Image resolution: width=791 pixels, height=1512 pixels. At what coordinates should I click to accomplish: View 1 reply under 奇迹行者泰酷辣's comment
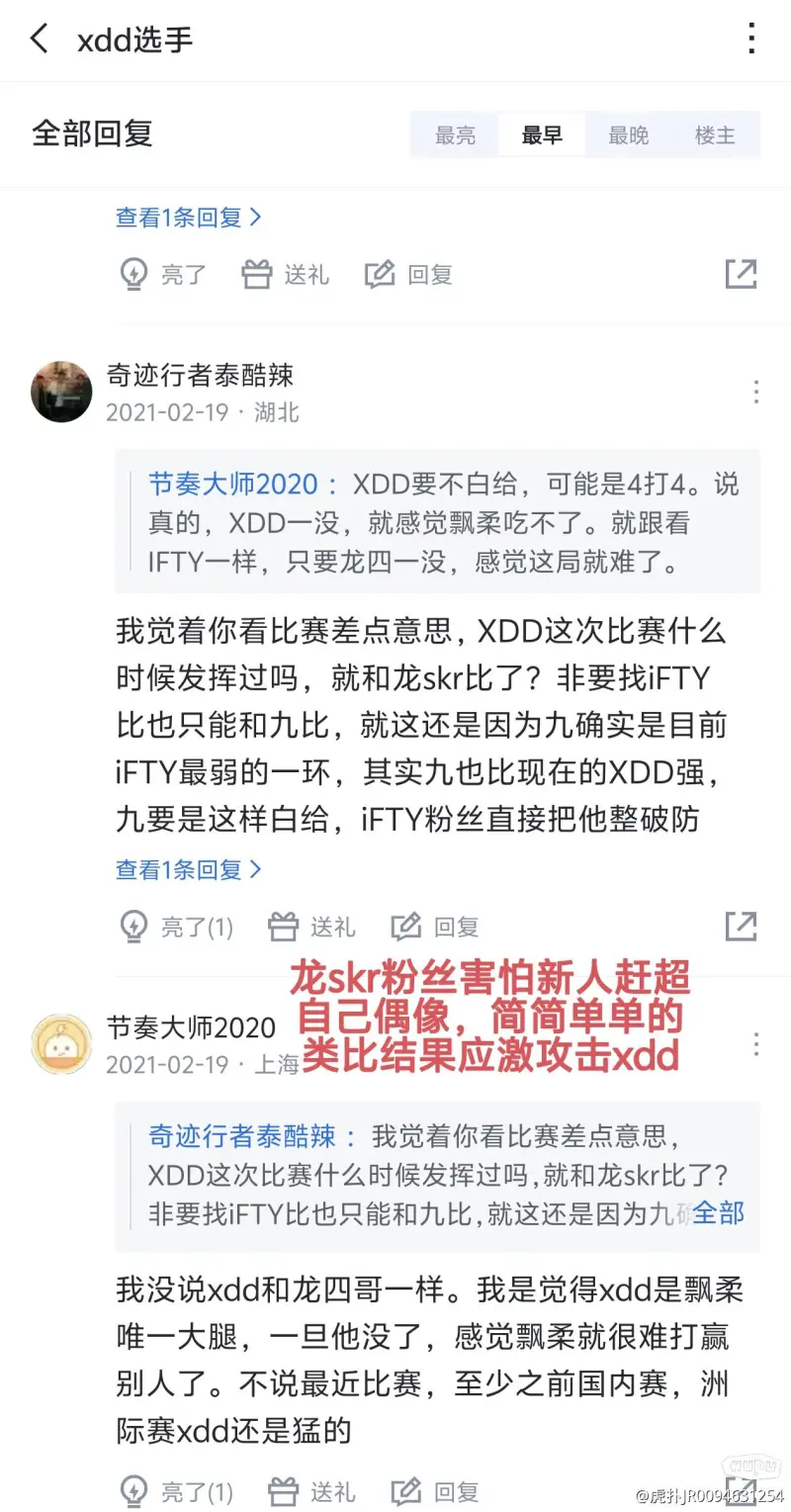pyautogui.click(x=188, y=869)
